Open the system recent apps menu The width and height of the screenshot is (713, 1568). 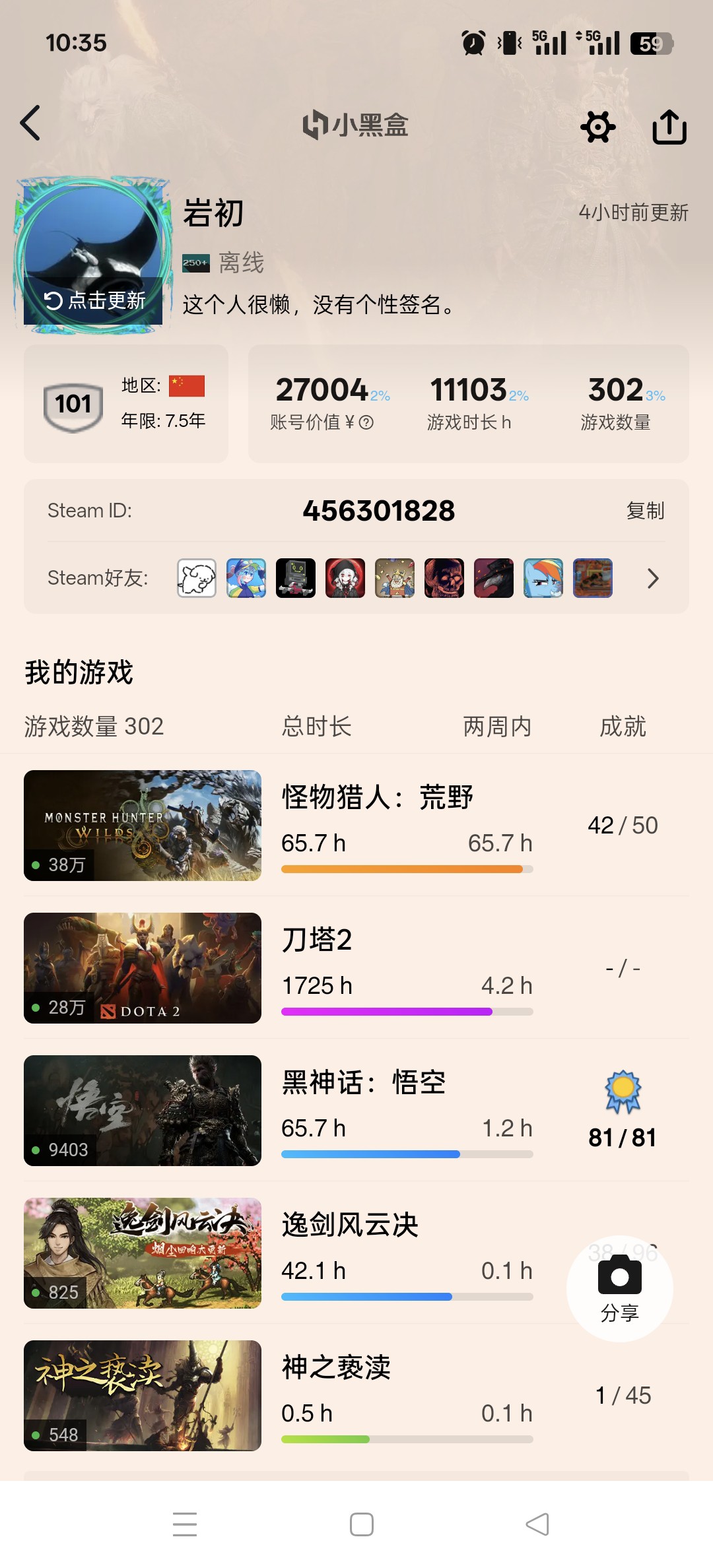tap(185, 1524)
